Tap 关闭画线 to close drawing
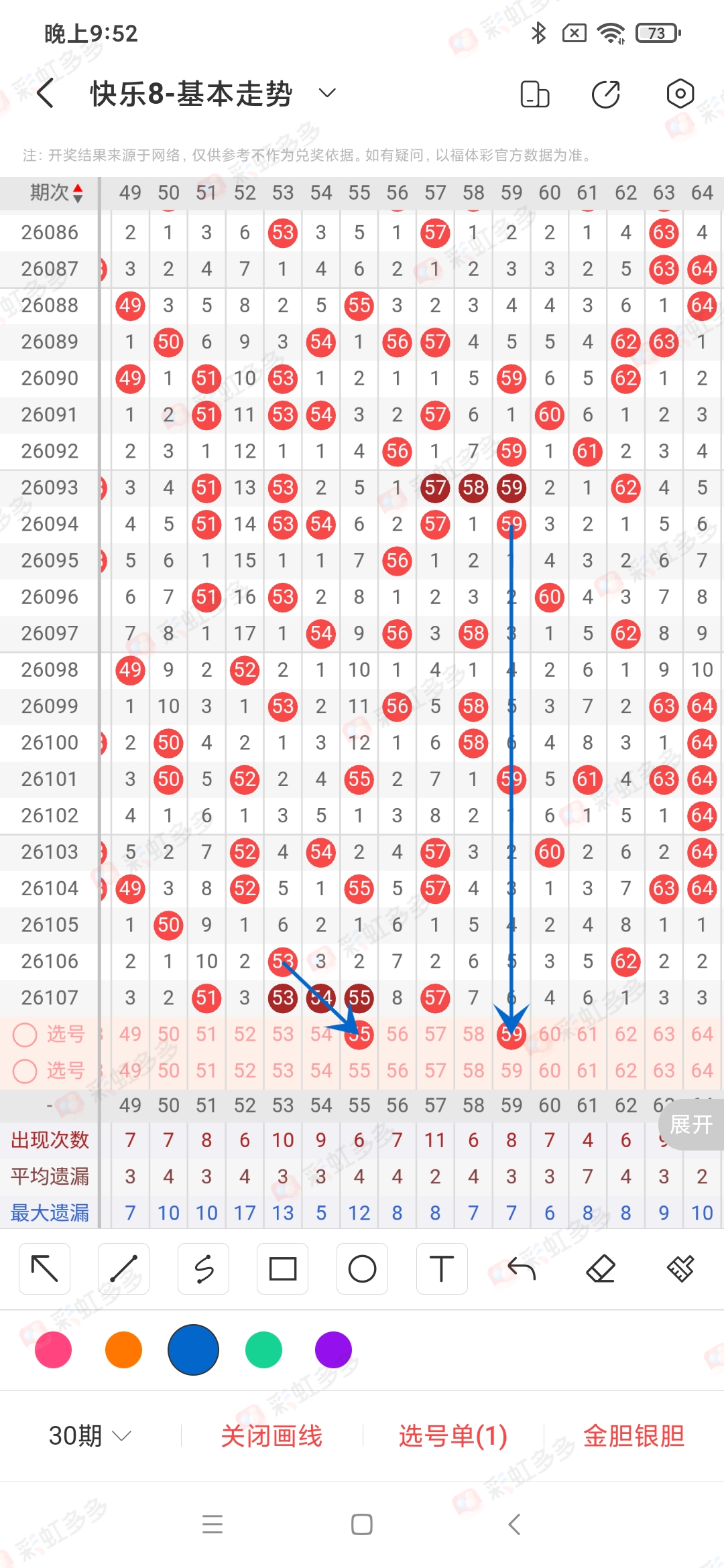724x1568 pixels. tap(271, 1435)
